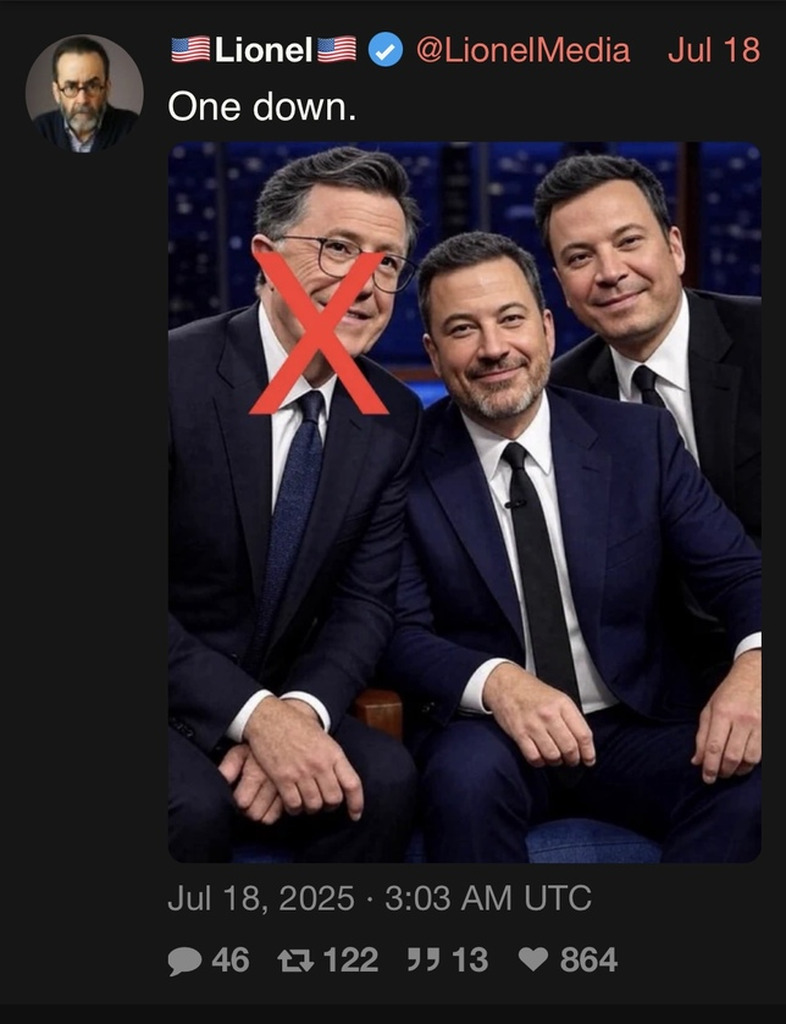Viewport: 786px width, 1024px height.
Task: Open Lionel's profile picture
Action: [x=83, y=94]
